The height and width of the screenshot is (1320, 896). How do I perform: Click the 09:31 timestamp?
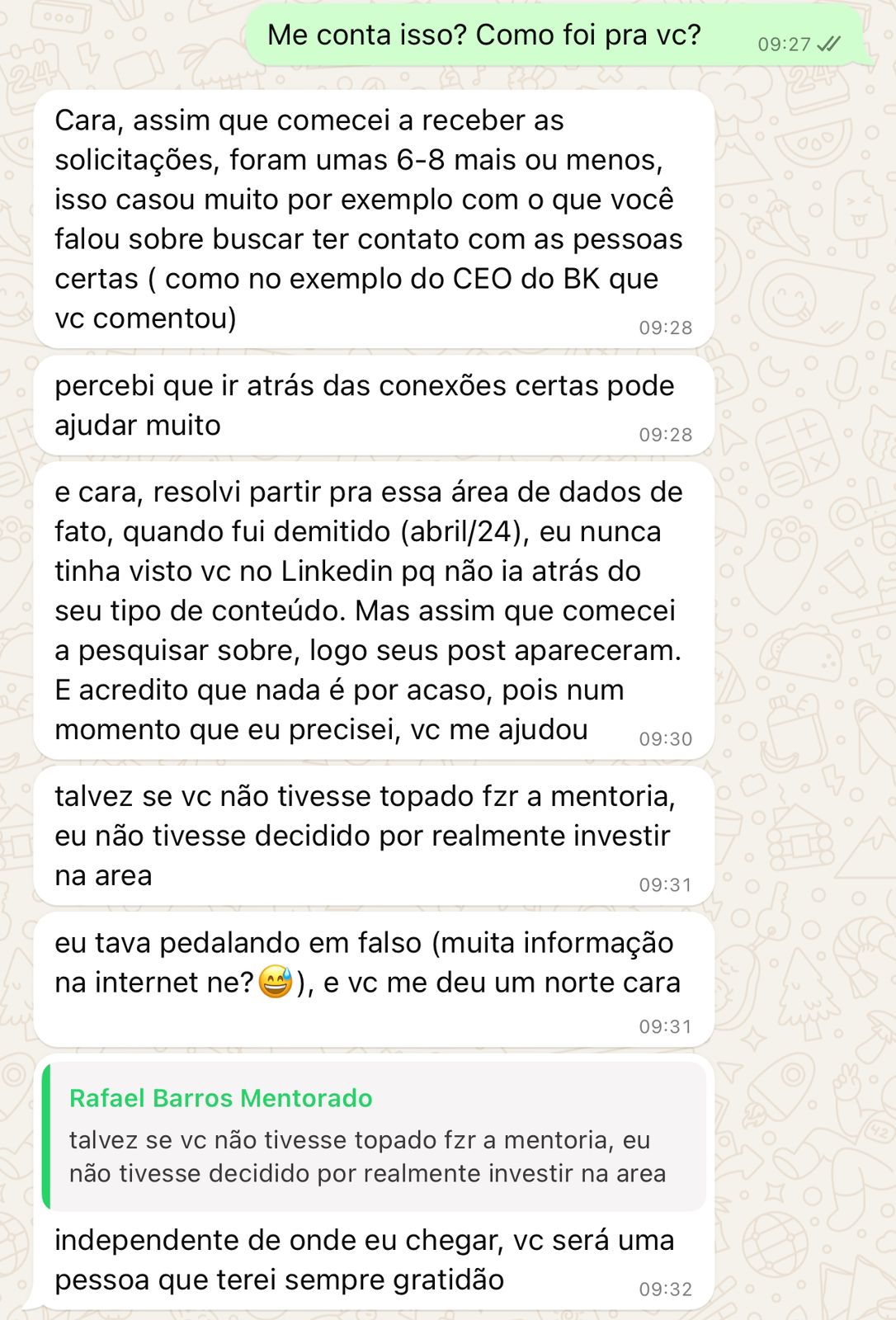tap(665, 884)
